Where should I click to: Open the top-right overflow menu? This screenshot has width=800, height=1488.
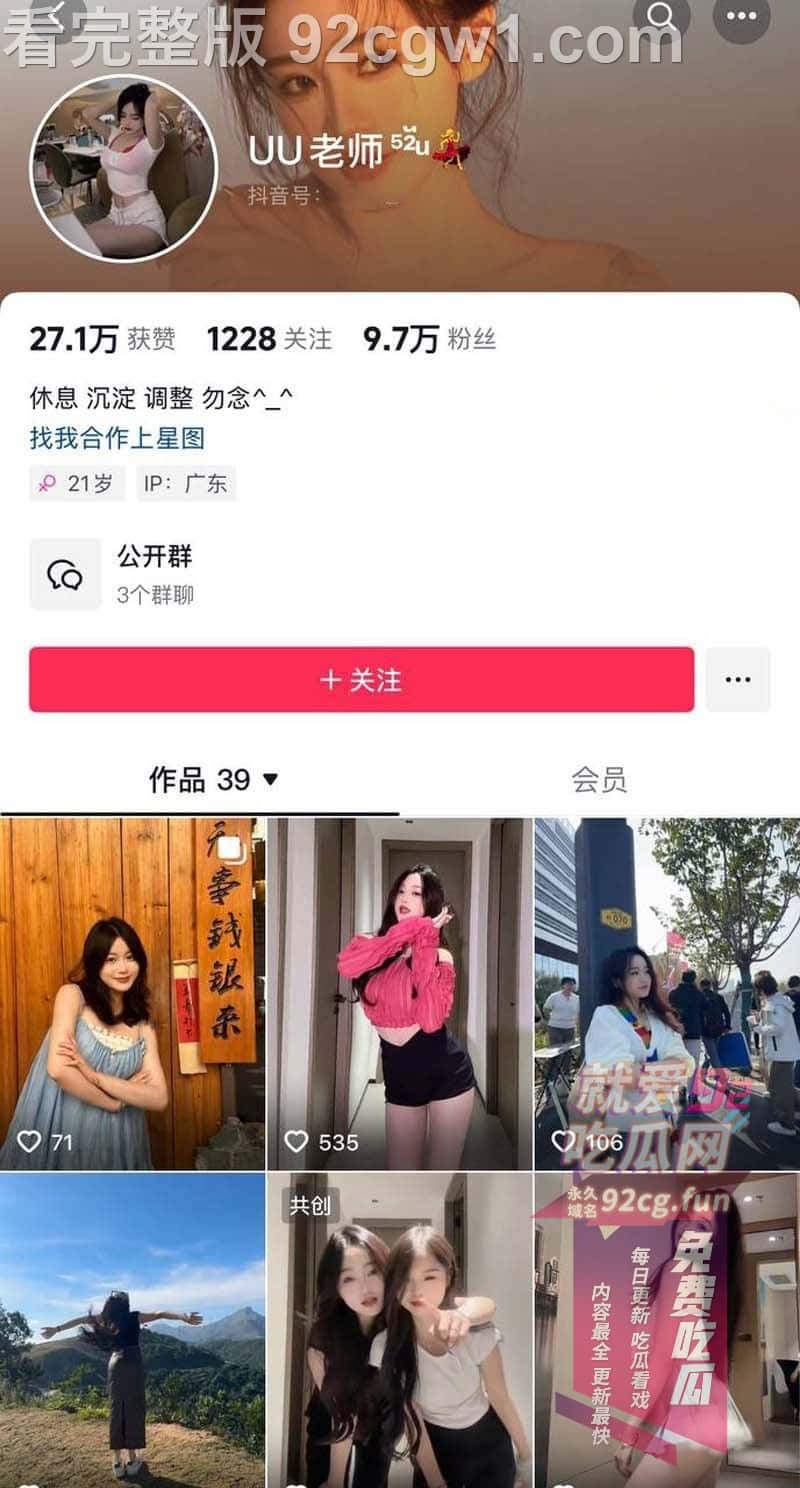click(x=741, y=16)
